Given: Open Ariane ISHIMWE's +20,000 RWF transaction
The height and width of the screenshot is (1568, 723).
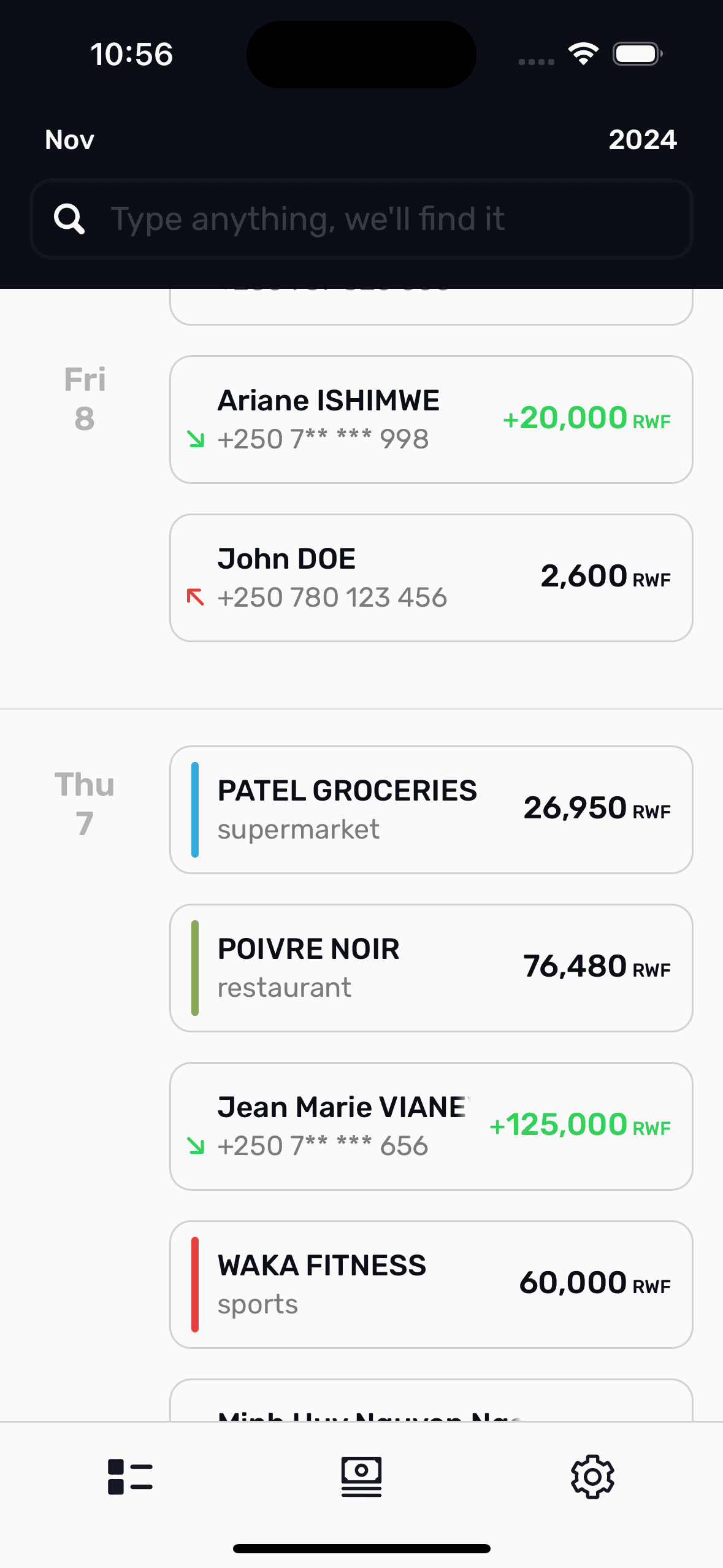Looking at the screenshot, I should 431,420.
